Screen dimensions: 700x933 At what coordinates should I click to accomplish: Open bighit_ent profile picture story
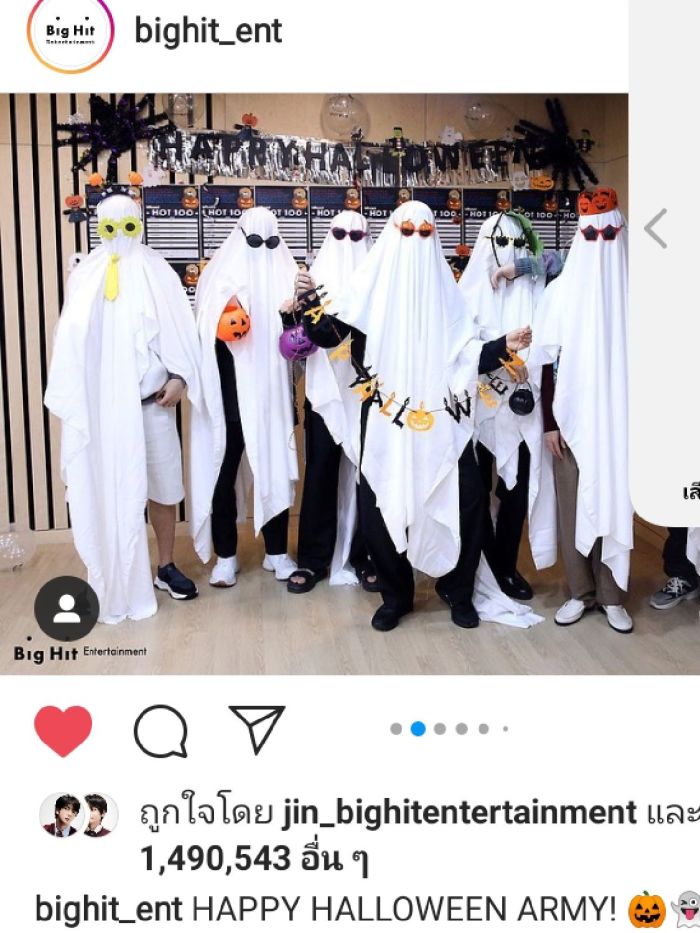coord(70,32)
